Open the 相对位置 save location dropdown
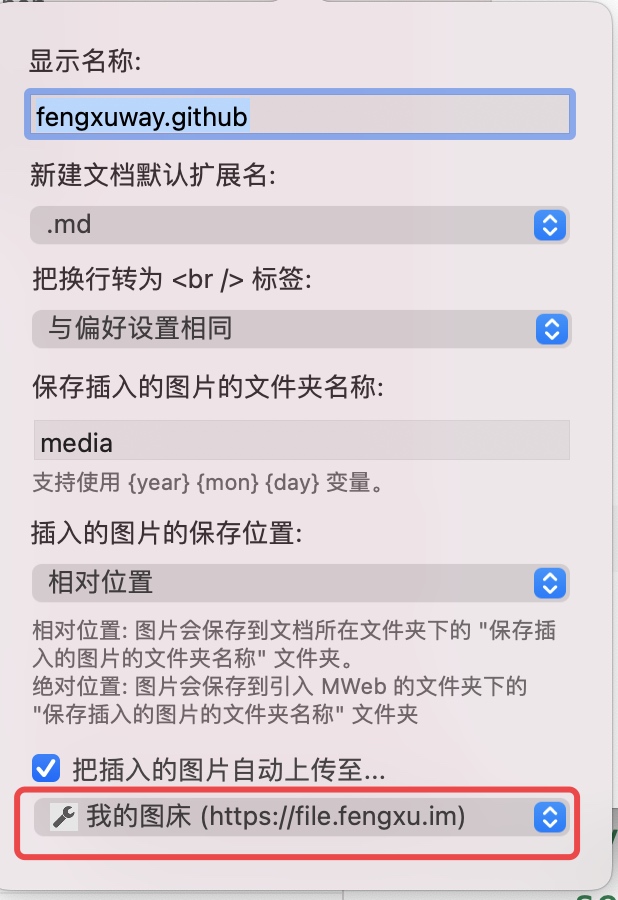The height and width of the screenshot is (900, 618). point(300,582)
